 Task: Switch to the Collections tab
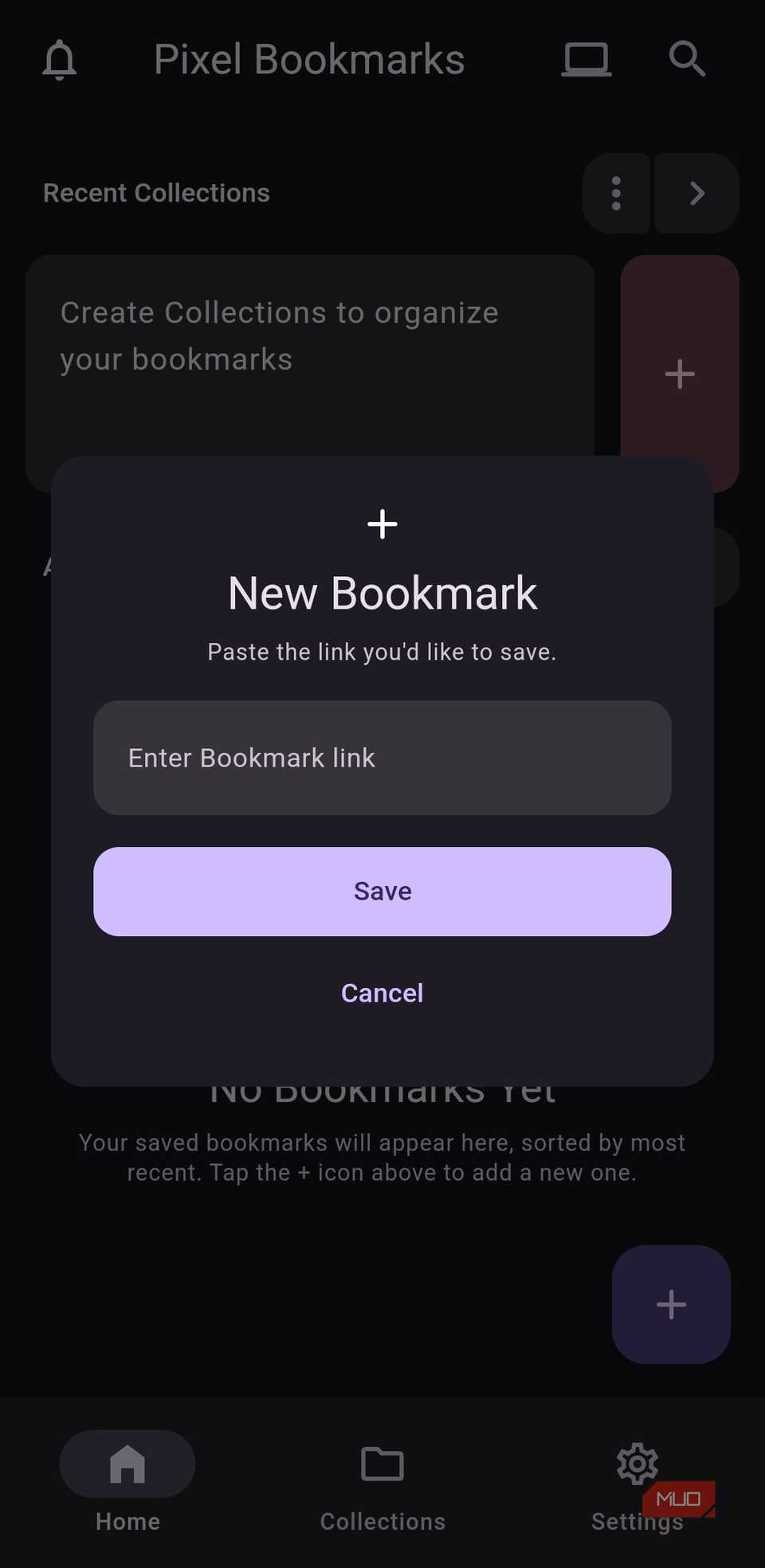[382, 1482]
